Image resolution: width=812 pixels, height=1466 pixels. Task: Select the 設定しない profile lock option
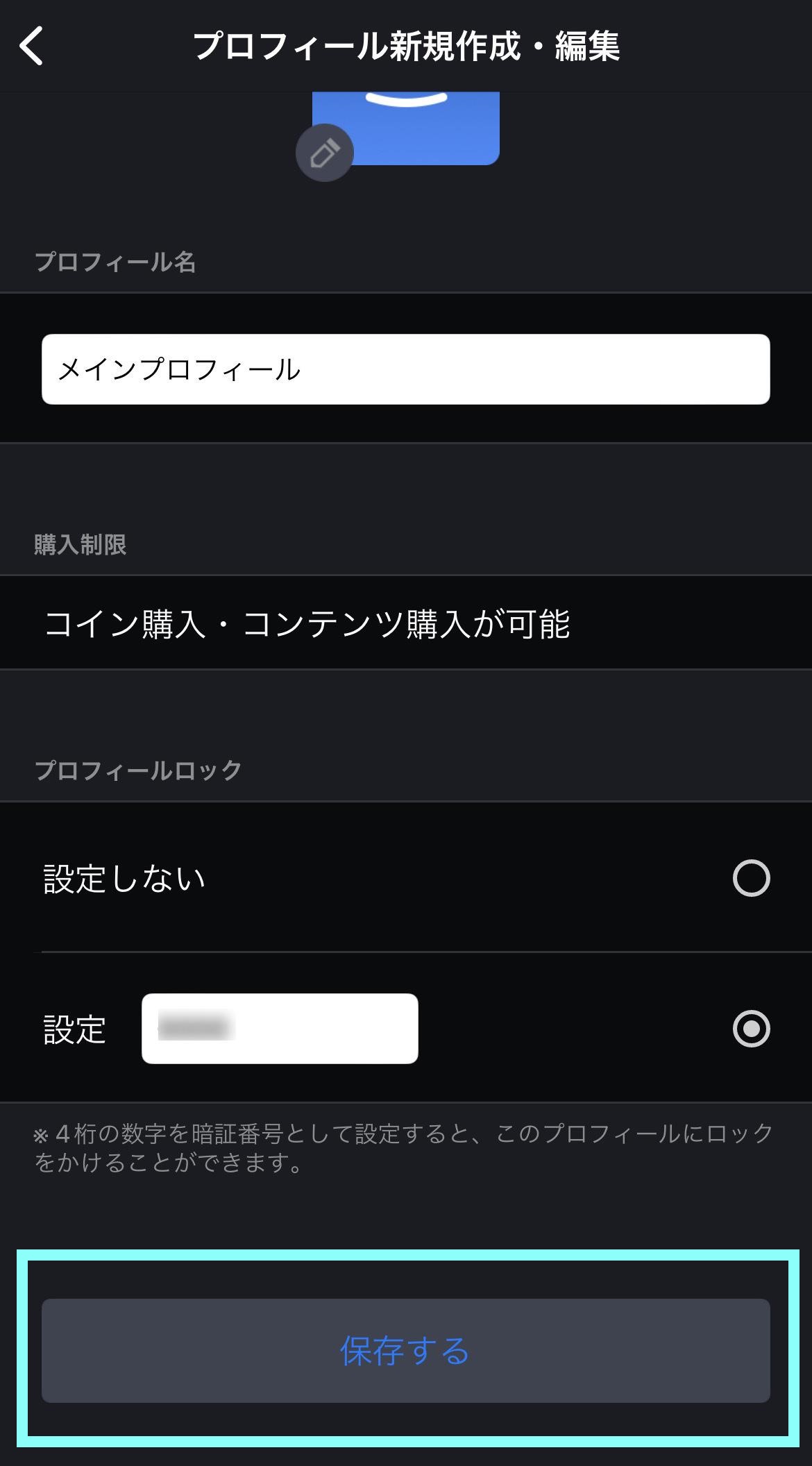pos(406,877)
